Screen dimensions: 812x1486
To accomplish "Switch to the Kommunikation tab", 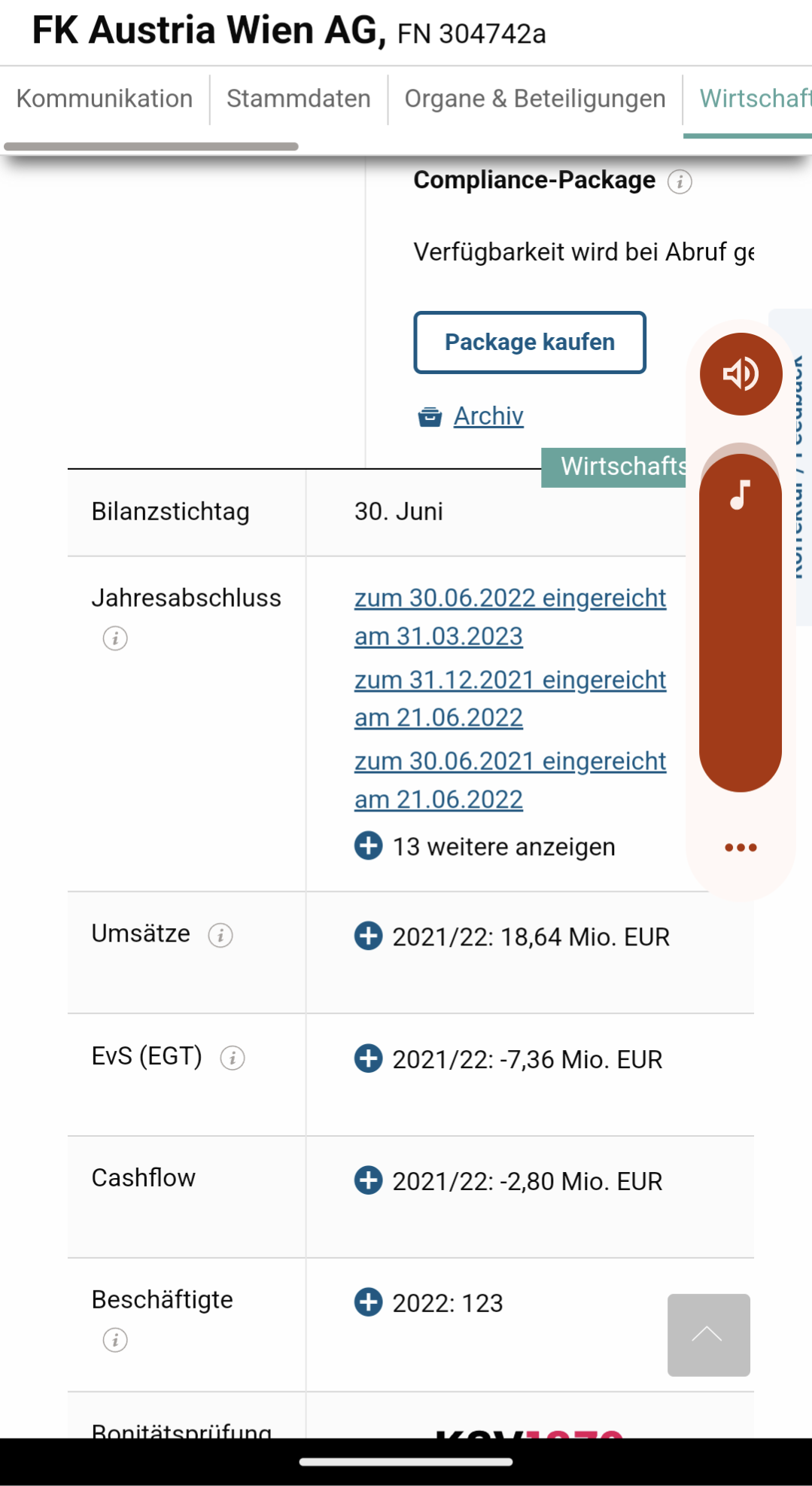I will (x=105, y=99).
